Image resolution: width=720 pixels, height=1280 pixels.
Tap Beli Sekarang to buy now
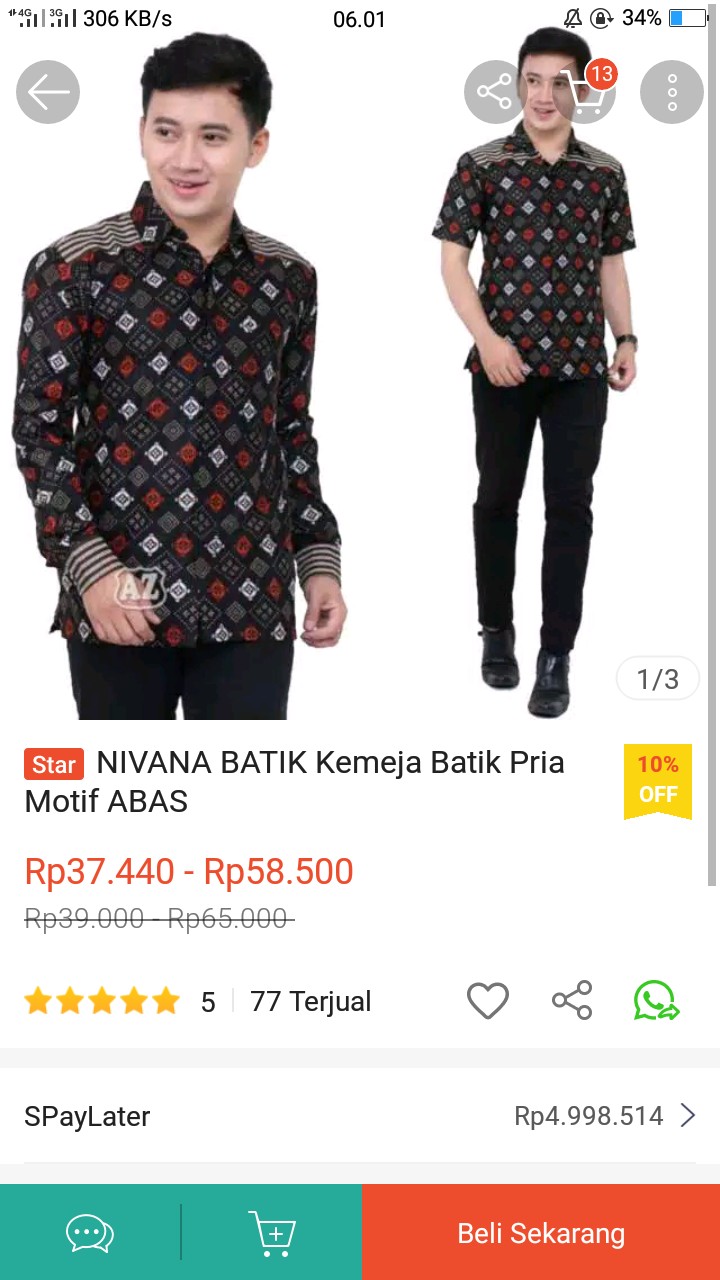click(x=540, y=1233)
